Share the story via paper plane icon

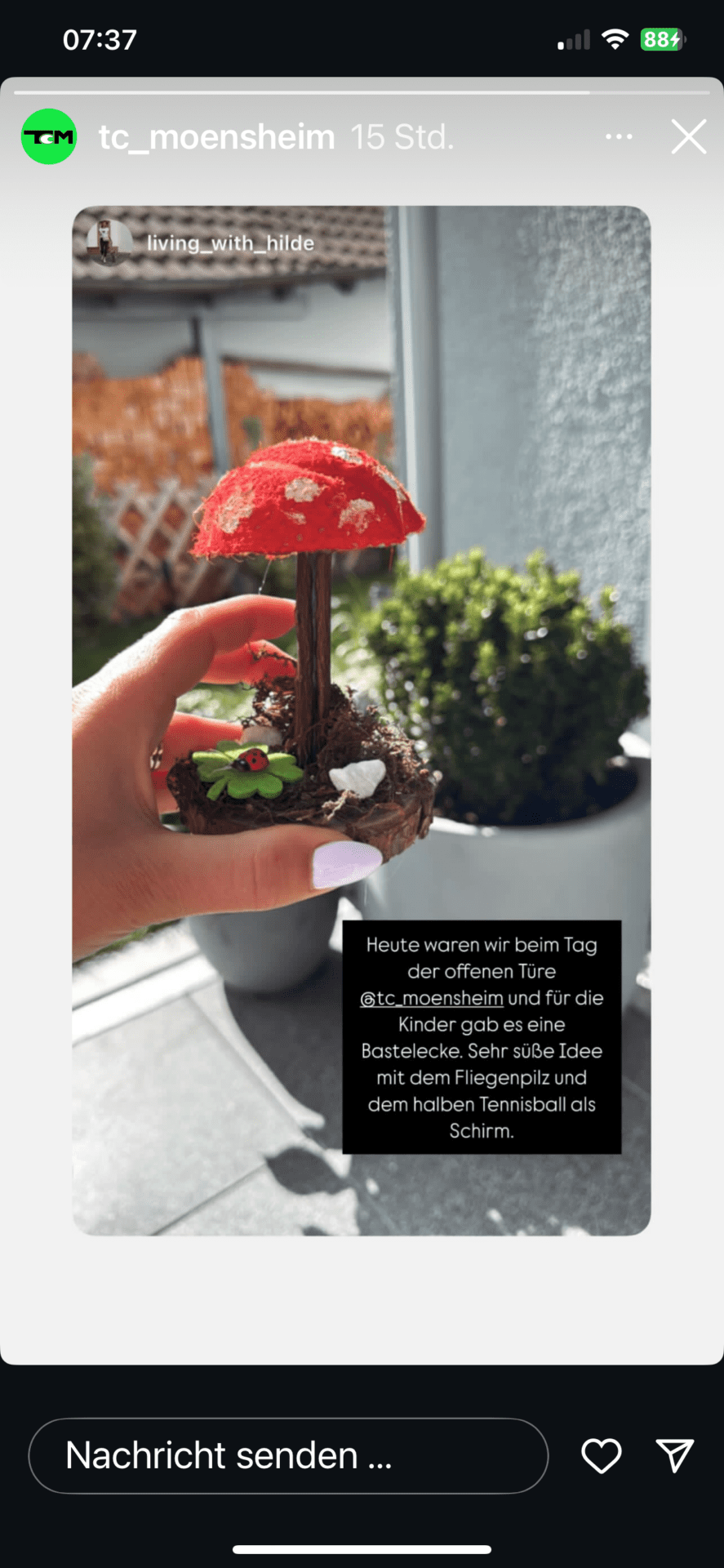click(675, 1455)
